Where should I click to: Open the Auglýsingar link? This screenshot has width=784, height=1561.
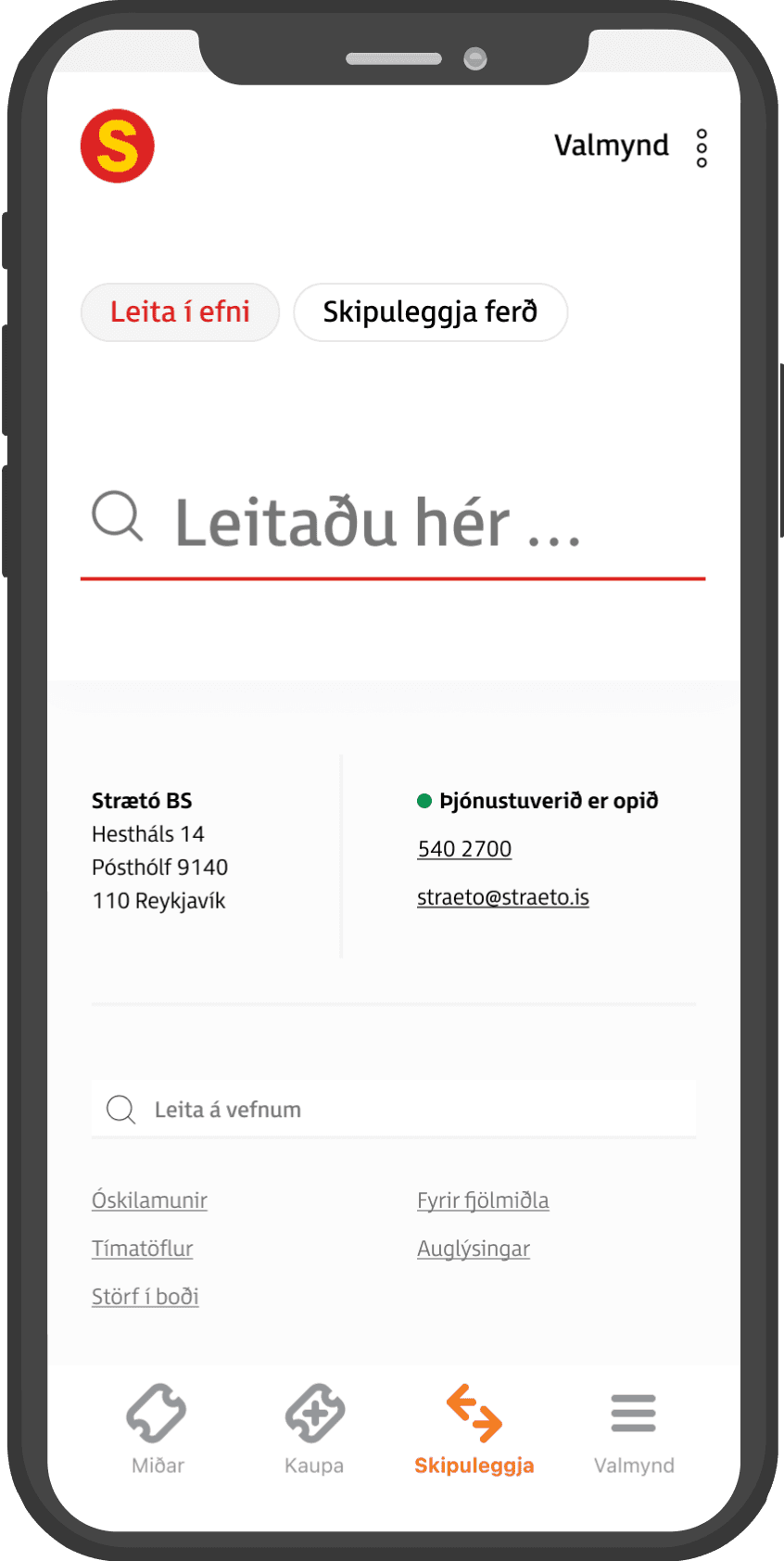pyautogui.click(x=474, y=1249)
